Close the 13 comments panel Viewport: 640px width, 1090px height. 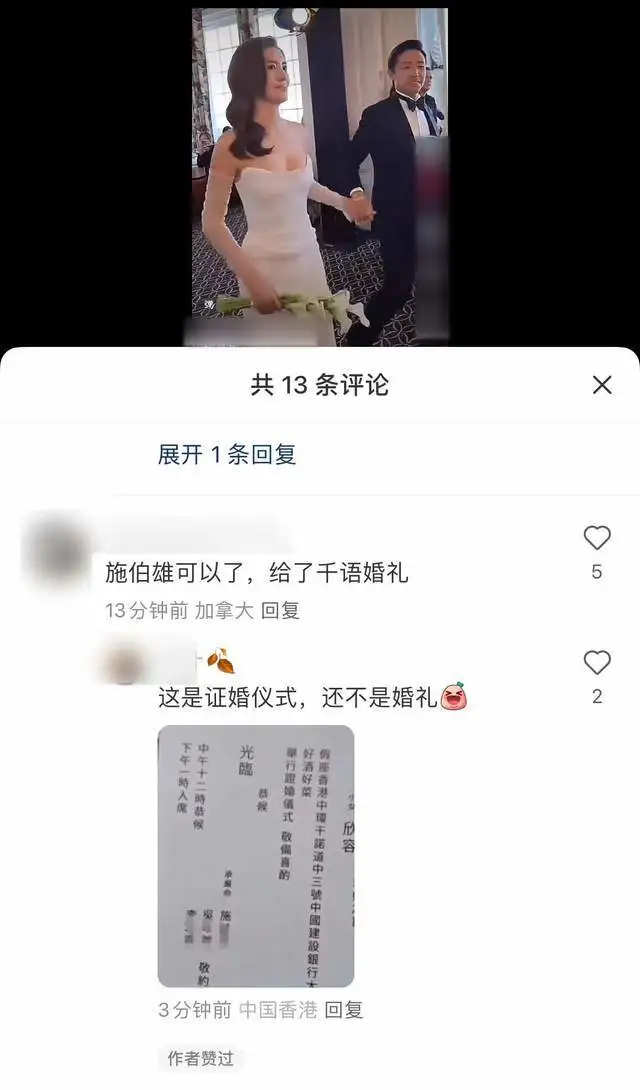click(601, 385)
